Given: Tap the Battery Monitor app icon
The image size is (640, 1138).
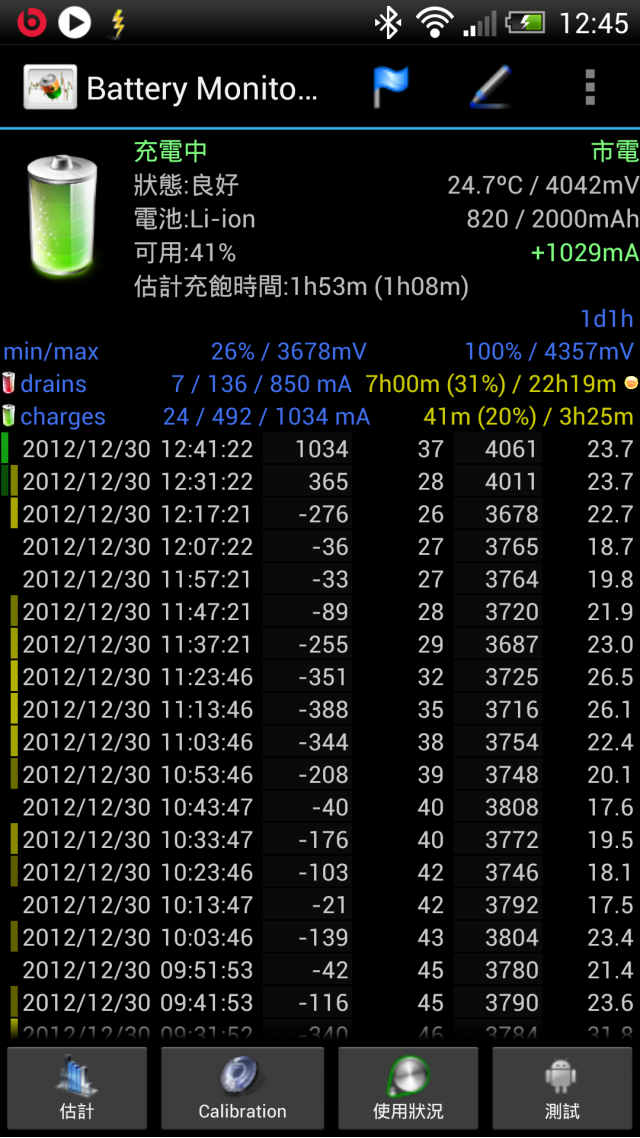Looking at the screenshot, I should tap(50, 88).
